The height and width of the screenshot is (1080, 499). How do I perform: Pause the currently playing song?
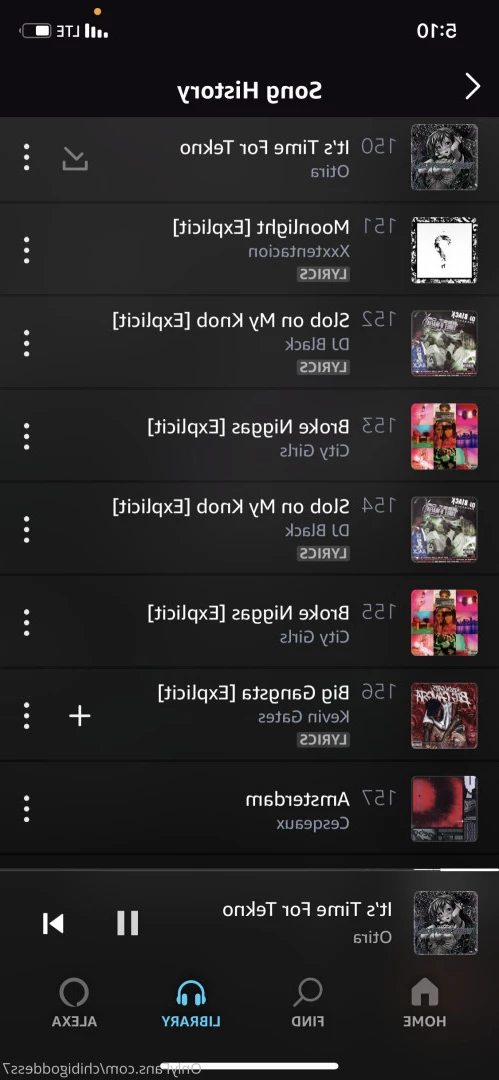click(128, 923)
